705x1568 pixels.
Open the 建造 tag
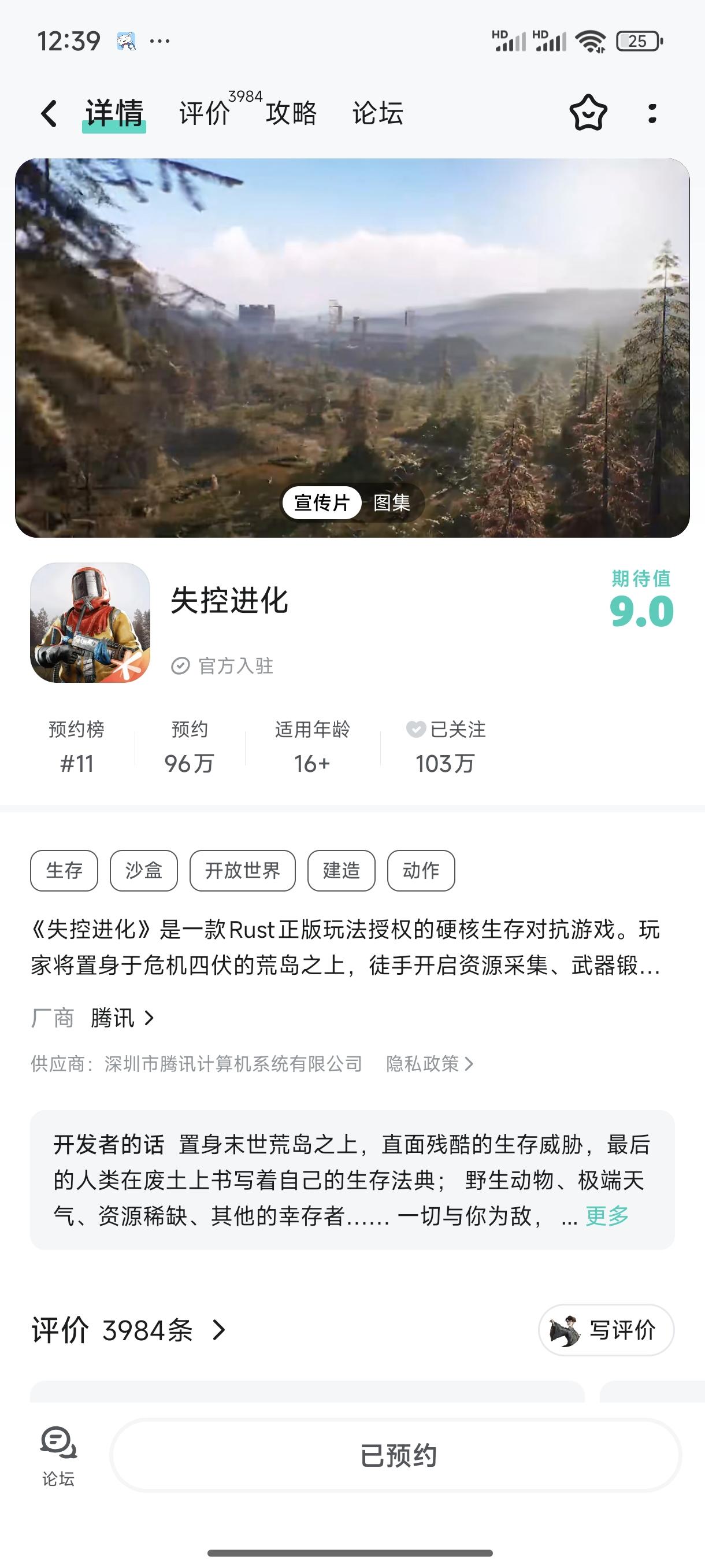click(x=342, y=870)
